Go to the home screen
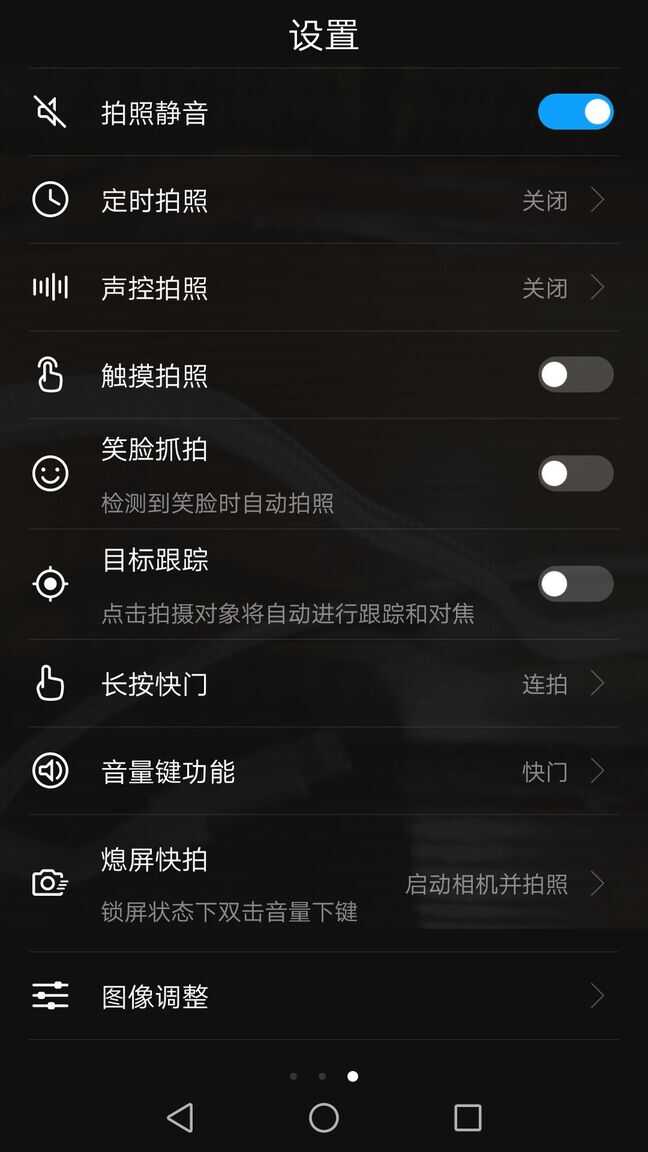The image size is (648, 1152). pos(324,1117)
